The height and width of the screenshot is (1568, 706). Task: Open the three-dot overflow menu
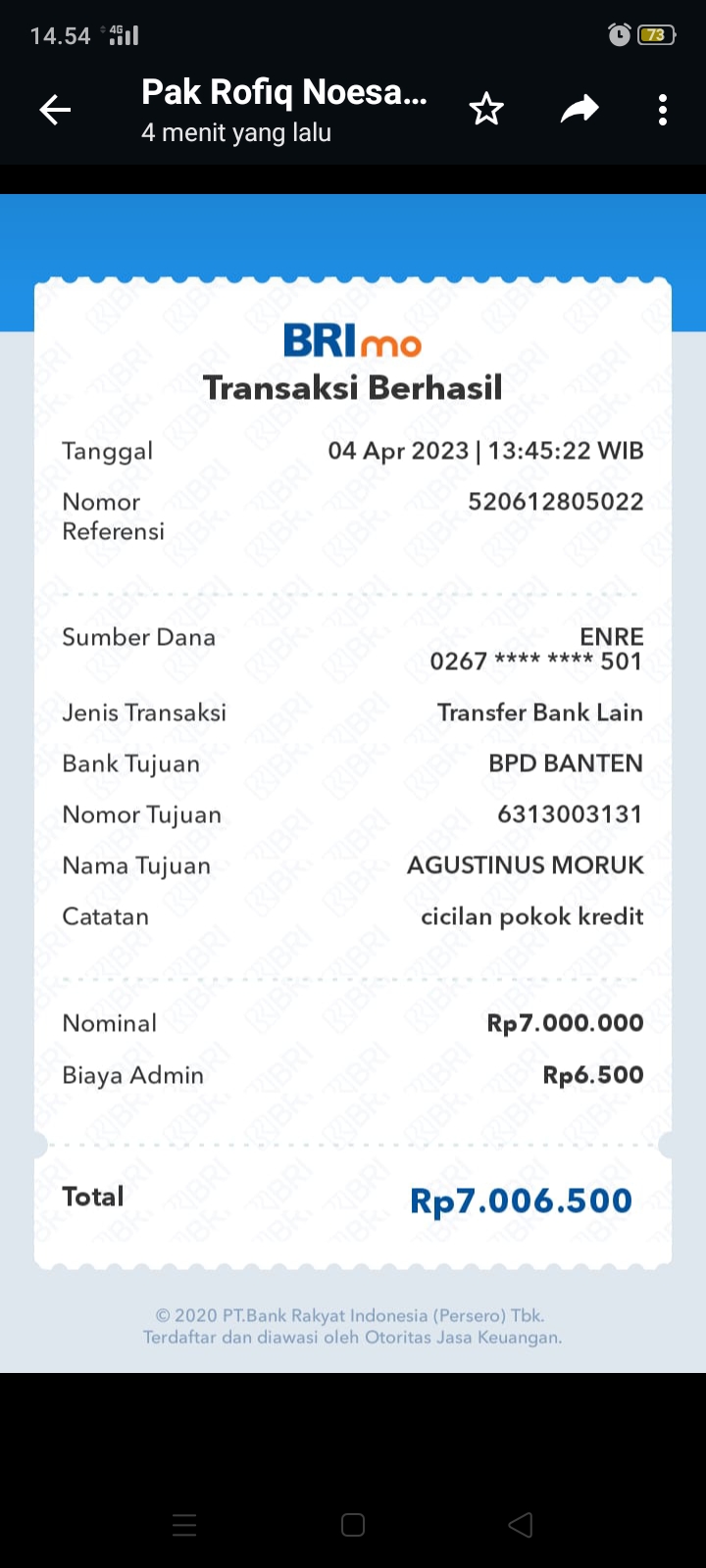663,110
